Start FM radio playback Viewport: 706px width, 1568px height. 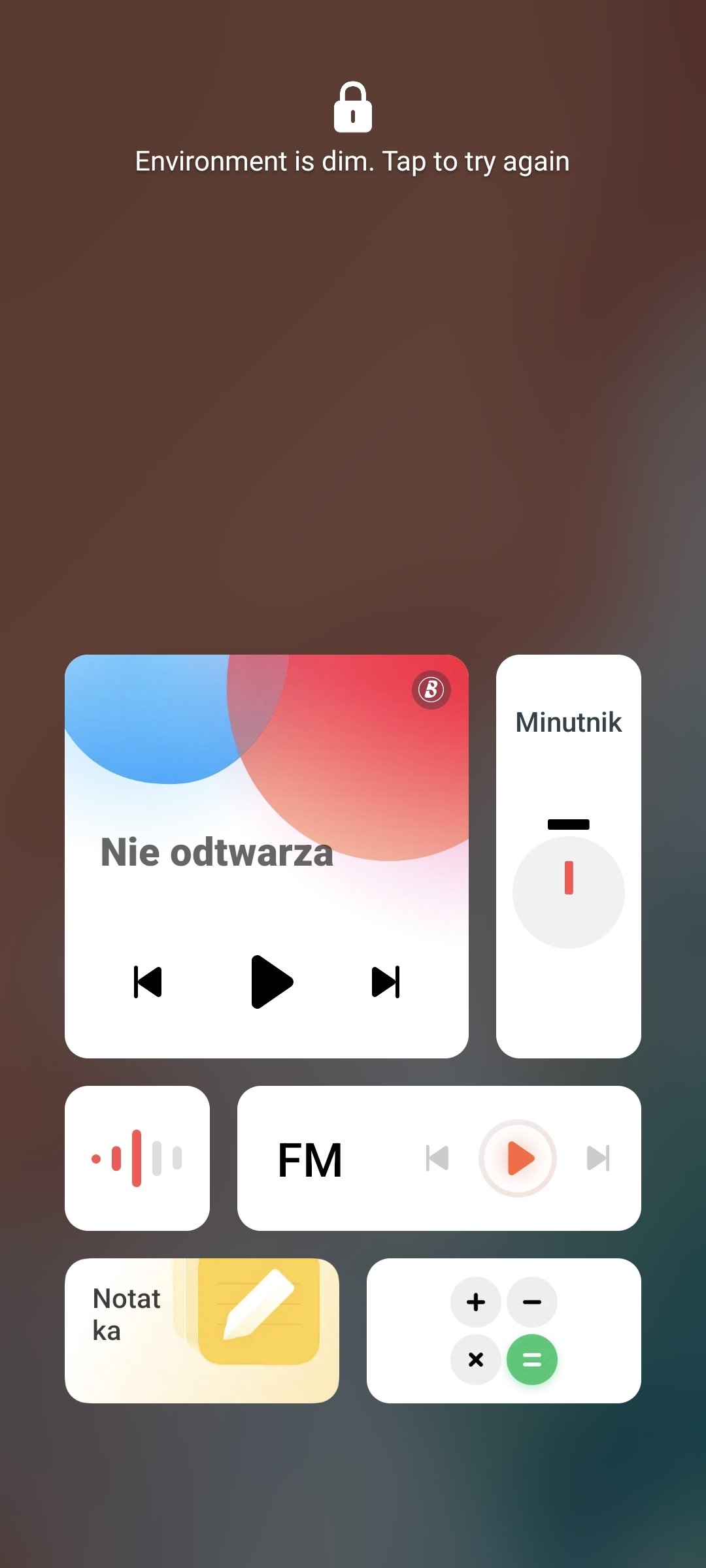click(518, 1158)
